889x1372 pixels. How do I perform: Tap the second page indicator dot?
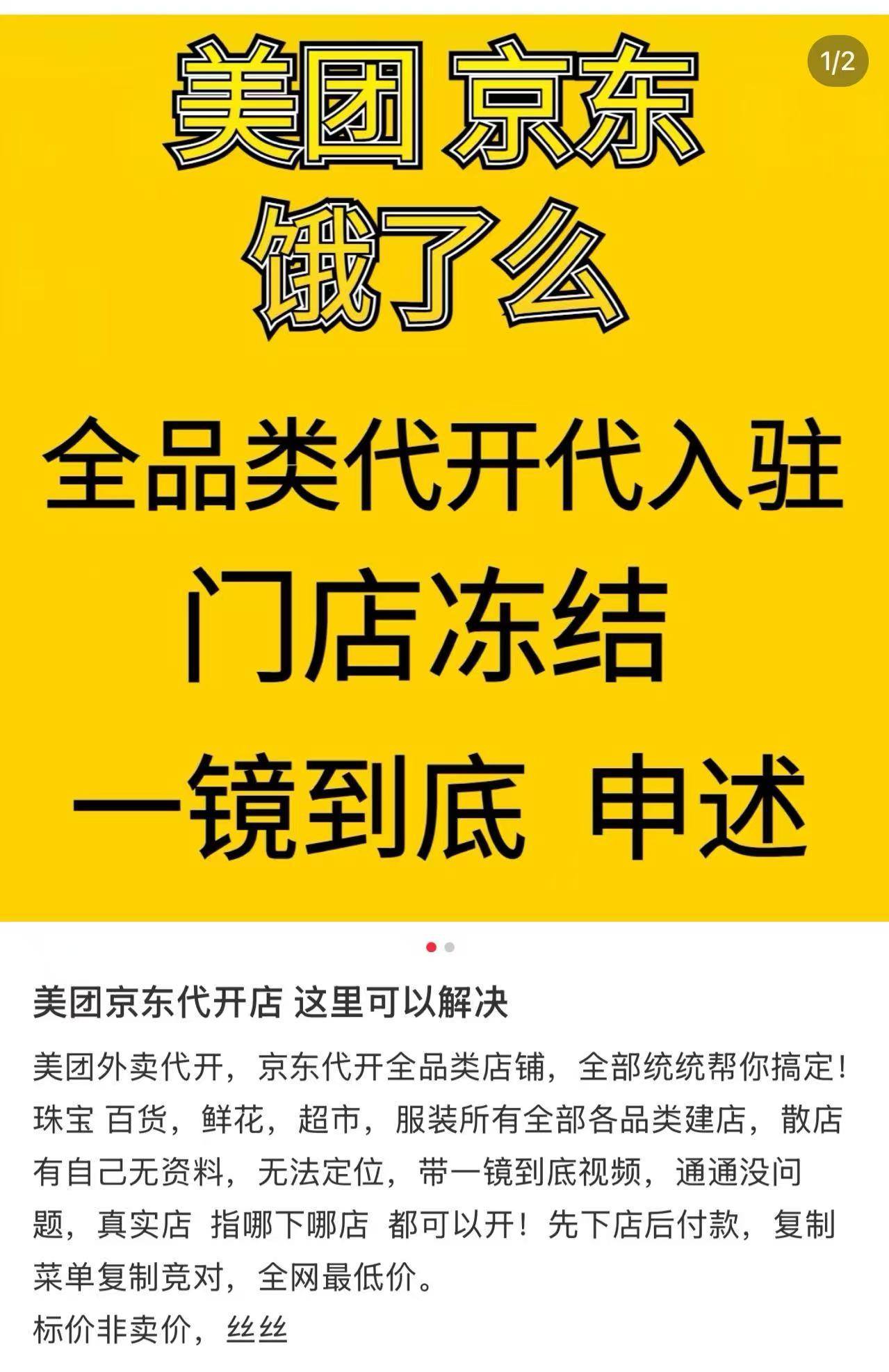(450, 947)
